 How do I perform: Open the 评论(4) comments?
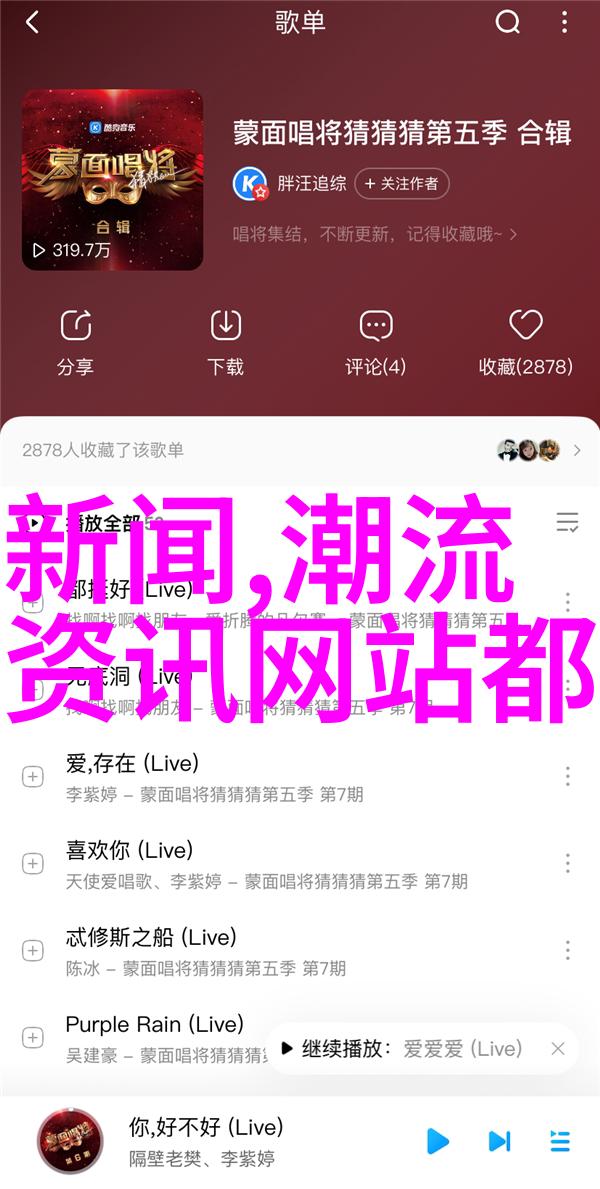(376, 343)
